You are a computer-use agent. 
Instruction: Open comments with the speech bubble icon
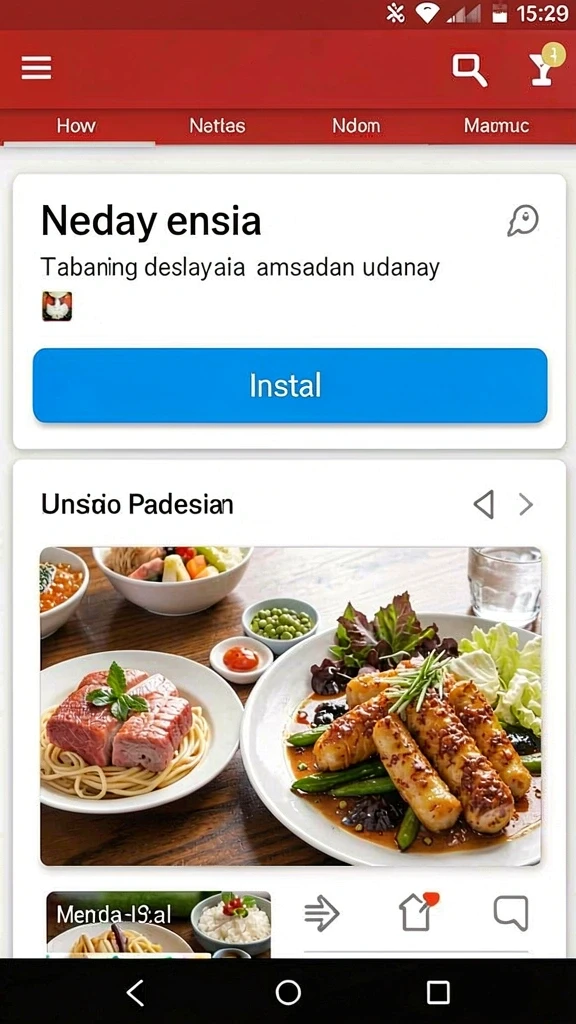click(x=511, y=912)
